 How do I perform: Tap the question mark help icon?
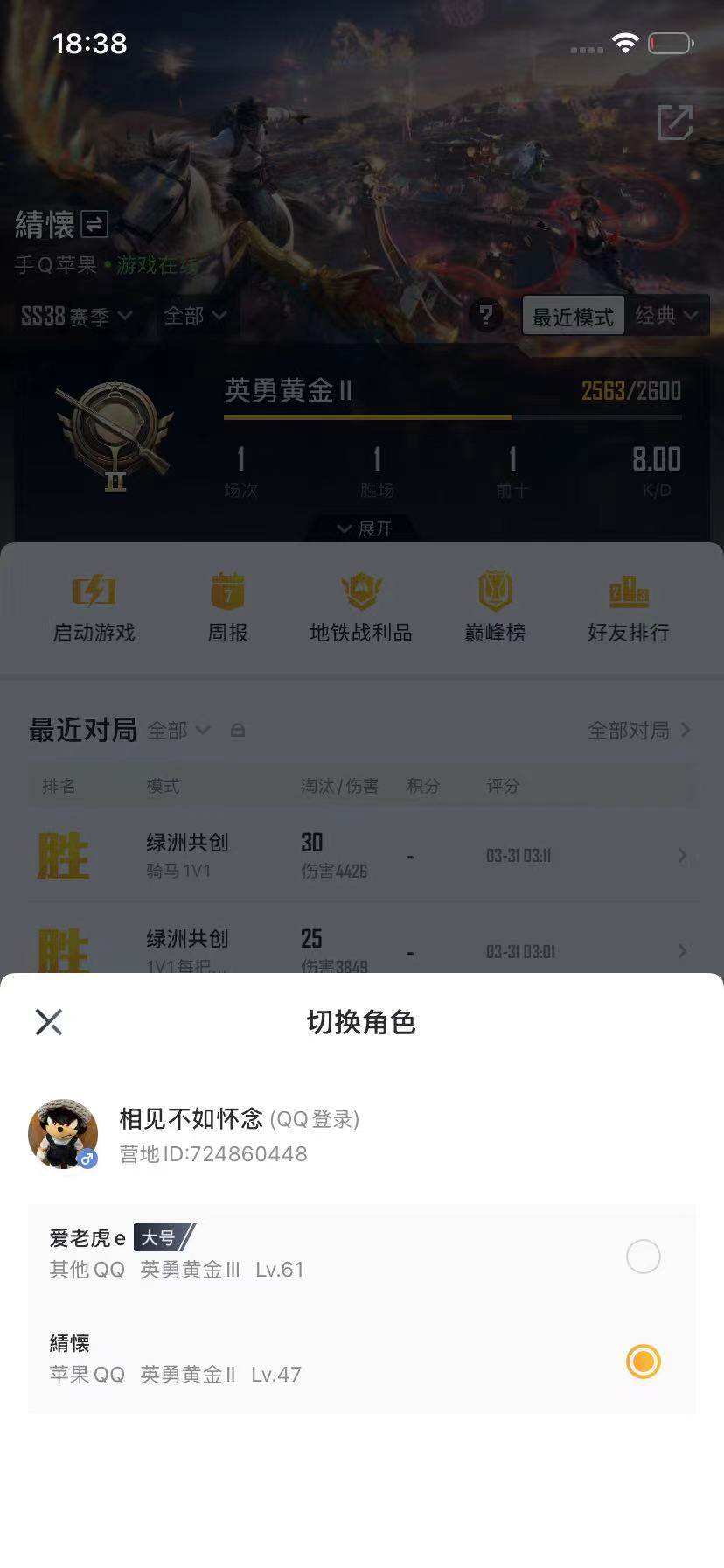(x=486, y=317)
